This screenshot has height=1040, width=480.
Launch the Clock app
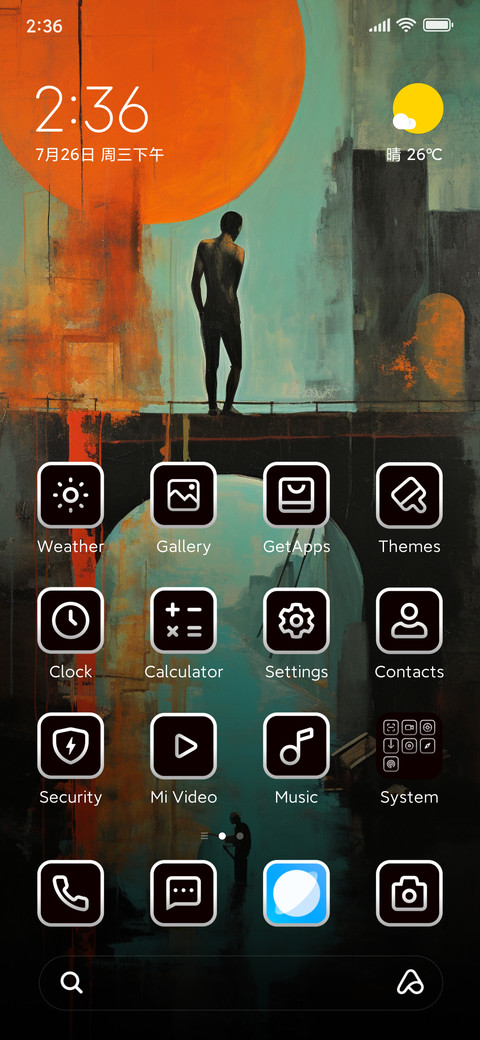point(71,621)
